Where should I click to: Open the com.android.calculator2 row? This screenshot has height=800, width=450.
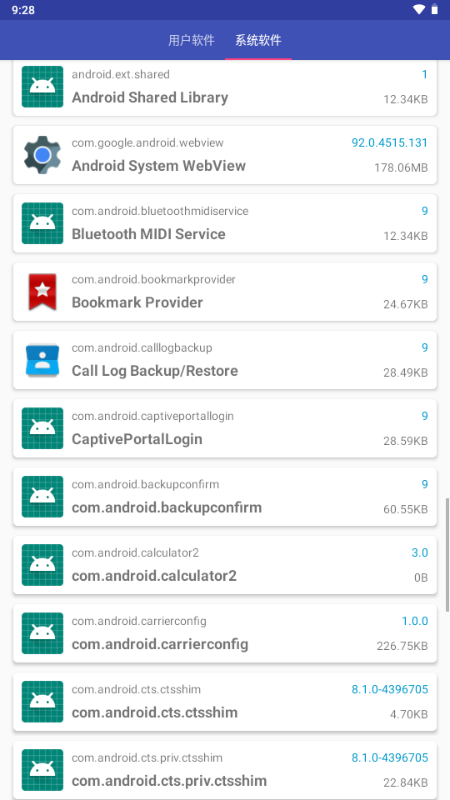pos(225,565)
